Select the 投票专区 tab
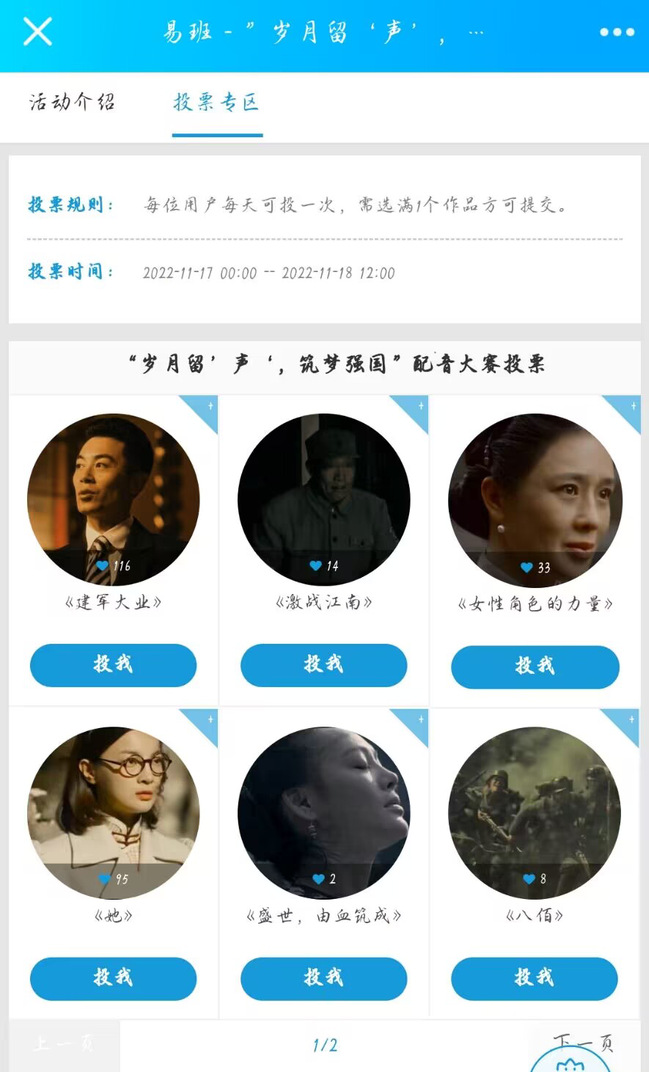The width and height of the screenshot is (649, 1072). click(x=217, y=102)
